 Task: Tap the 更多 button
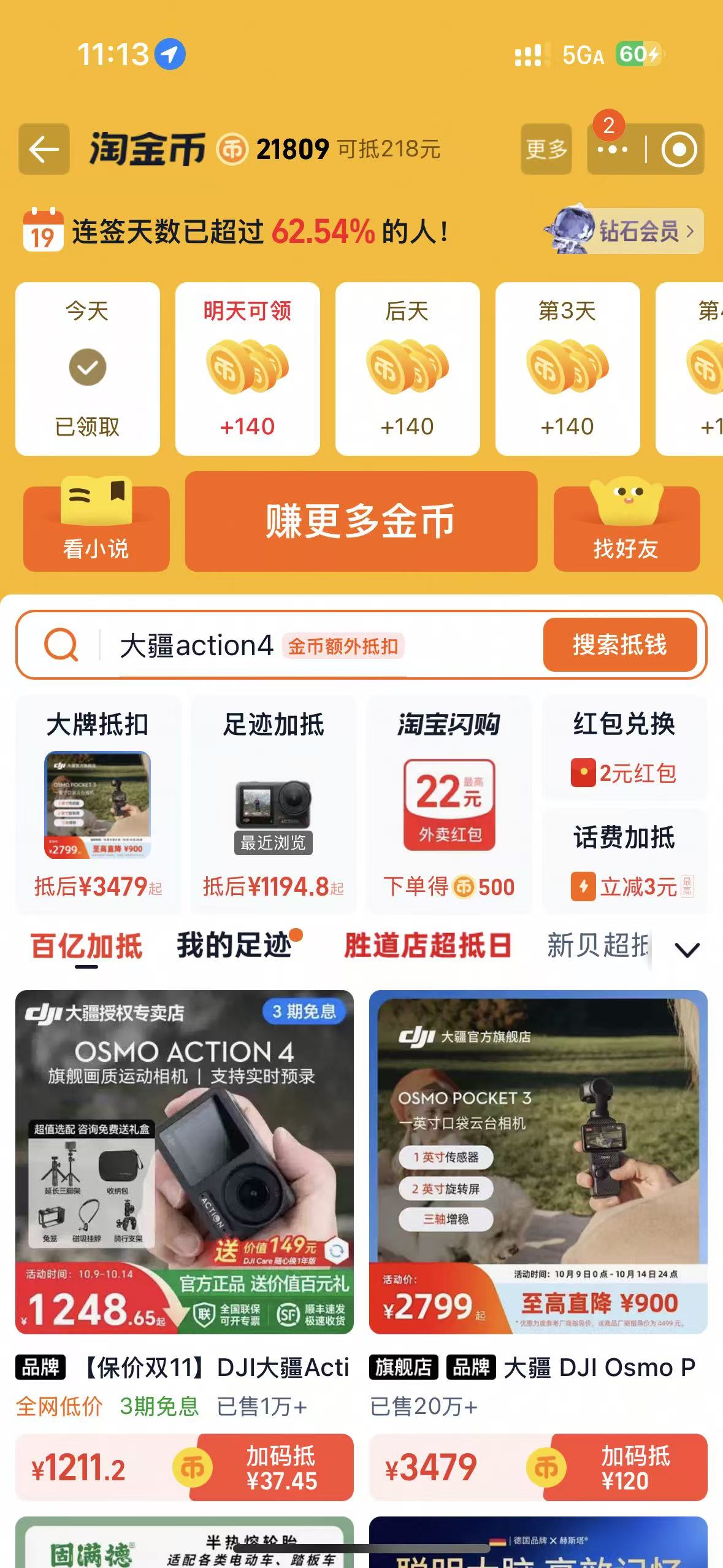[546, 149]
